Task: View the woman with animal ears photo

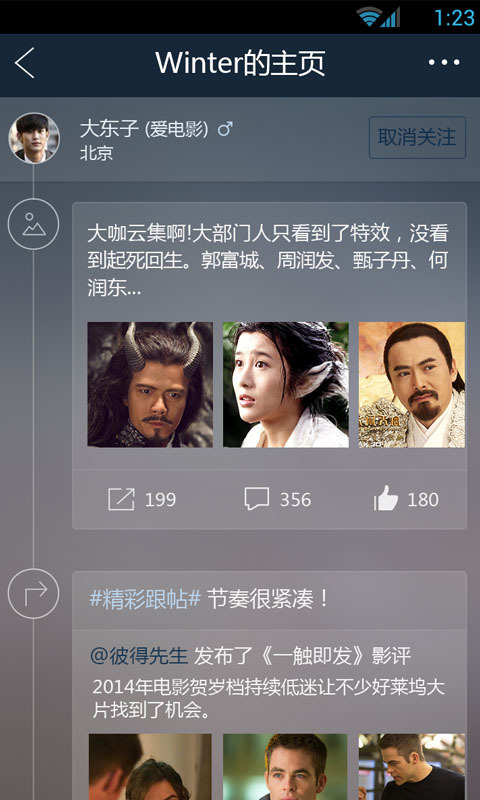Action: click(286, 385)
